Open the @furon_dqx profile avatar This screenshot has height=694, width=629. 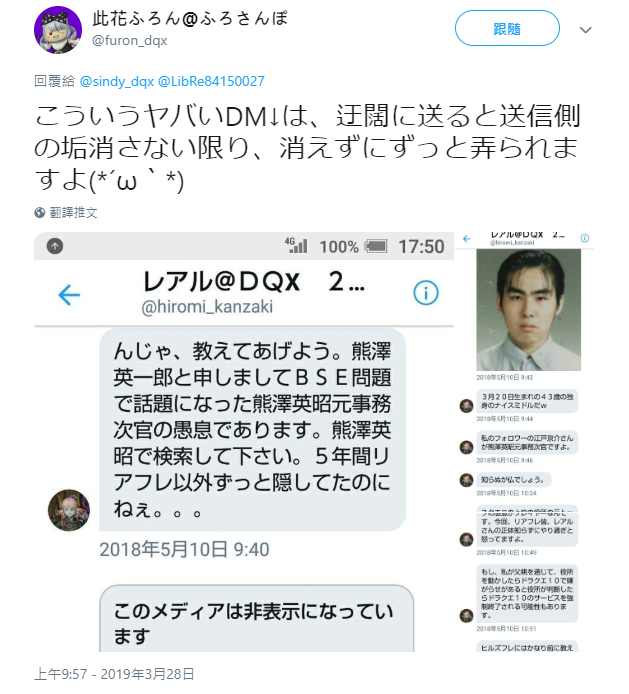pyautogui.click(x=58, y=30)
